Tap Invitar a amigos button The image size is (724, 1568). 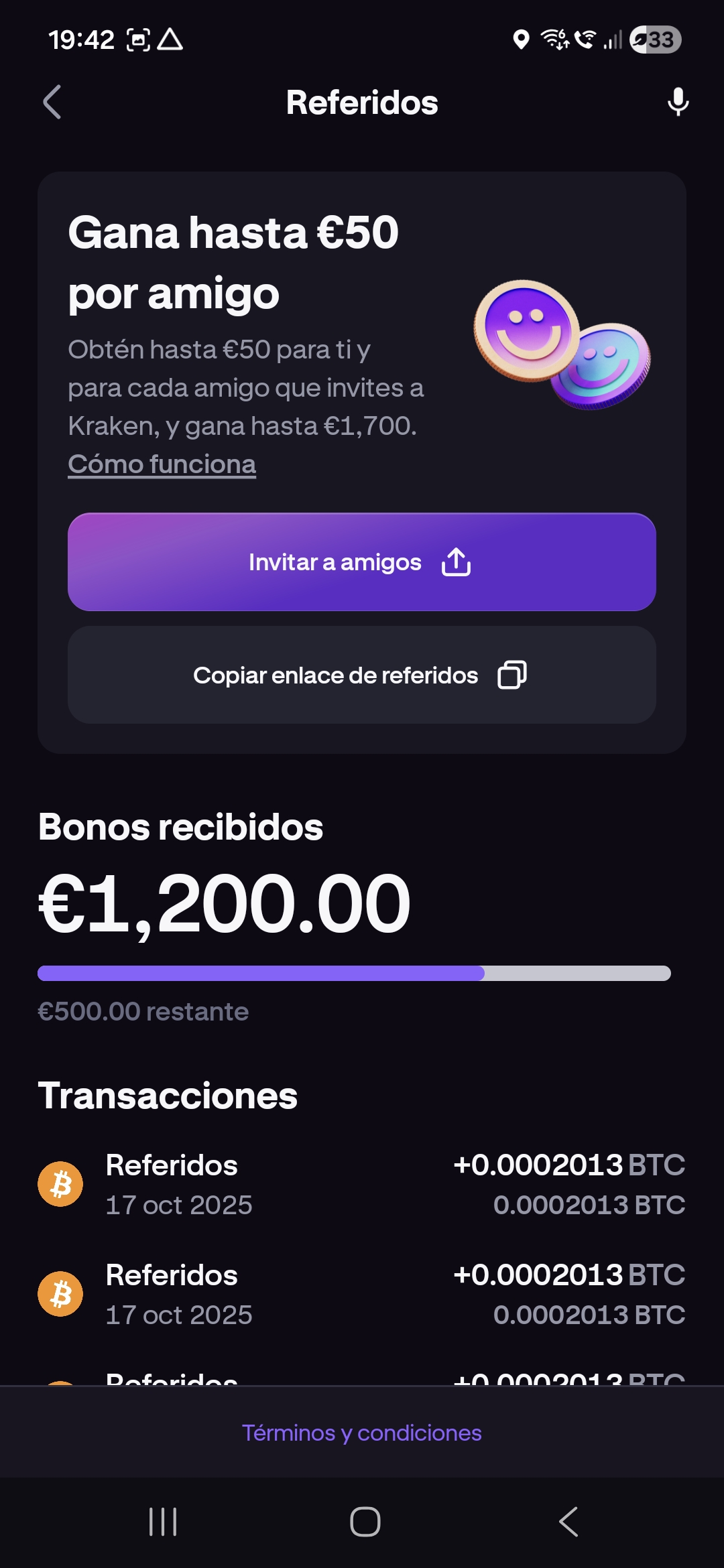pos(362,562)
